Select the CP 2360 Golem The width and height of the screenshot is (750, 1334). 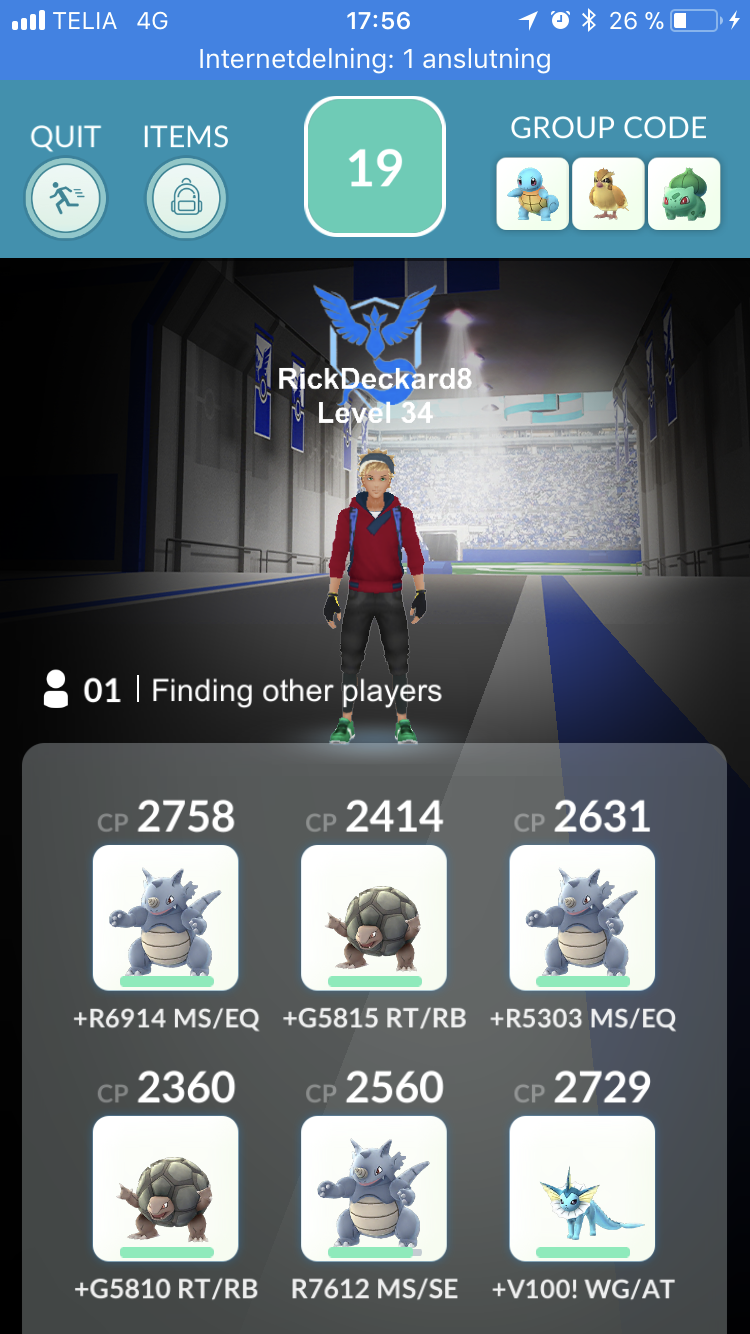[x=165, y=1189]
